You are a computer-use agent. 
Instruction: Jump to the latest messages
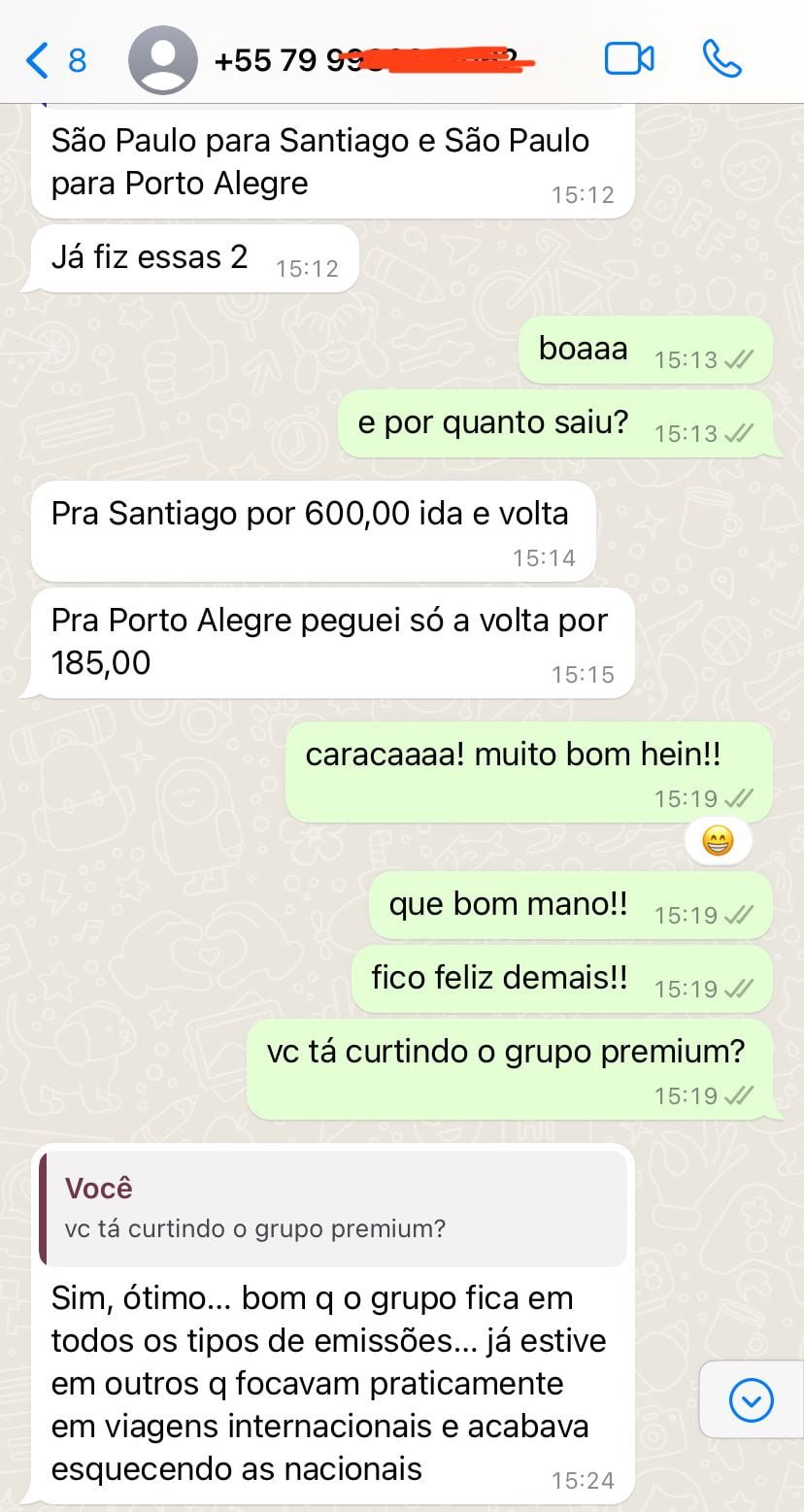pos(751,1399)
